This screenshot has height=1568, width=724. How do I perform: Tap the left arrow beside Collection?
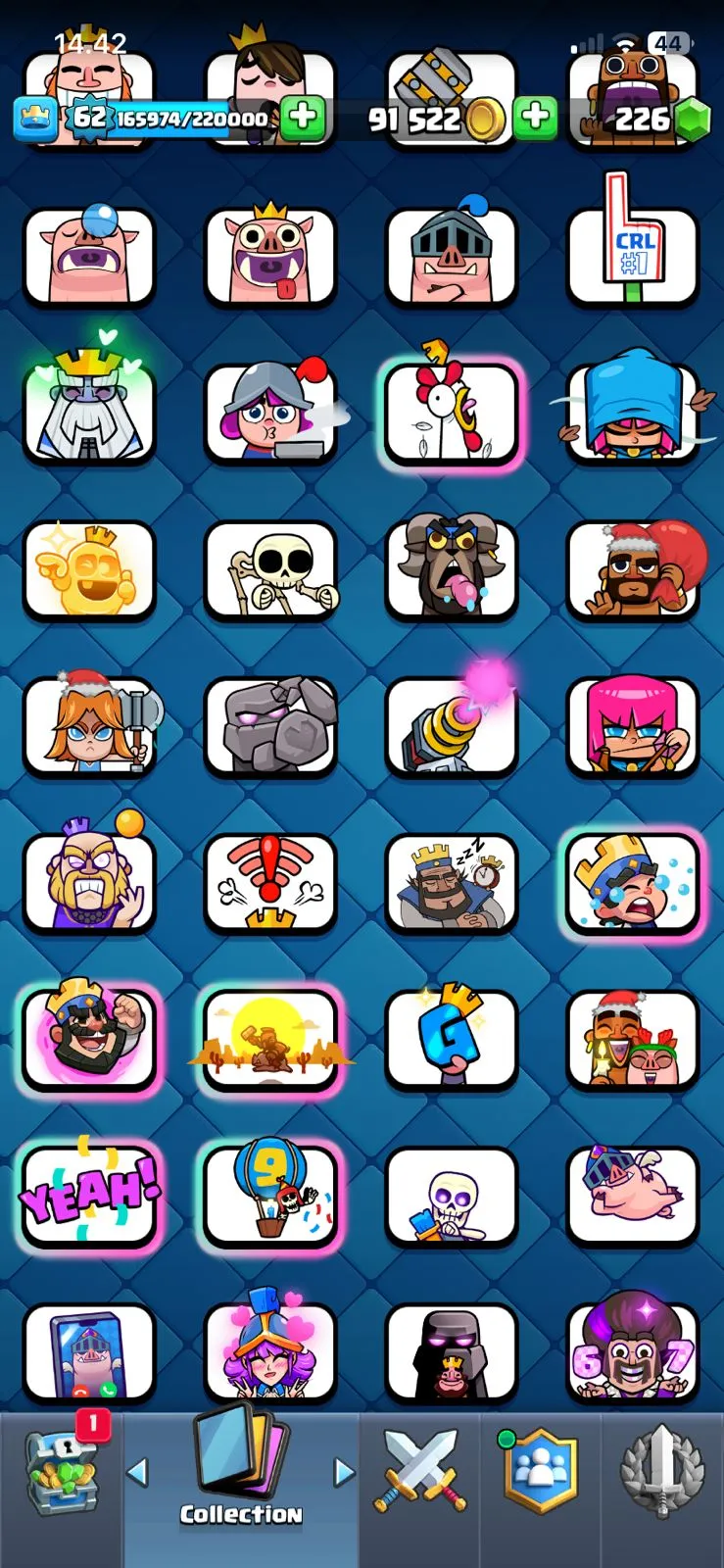coord(138,1471)
